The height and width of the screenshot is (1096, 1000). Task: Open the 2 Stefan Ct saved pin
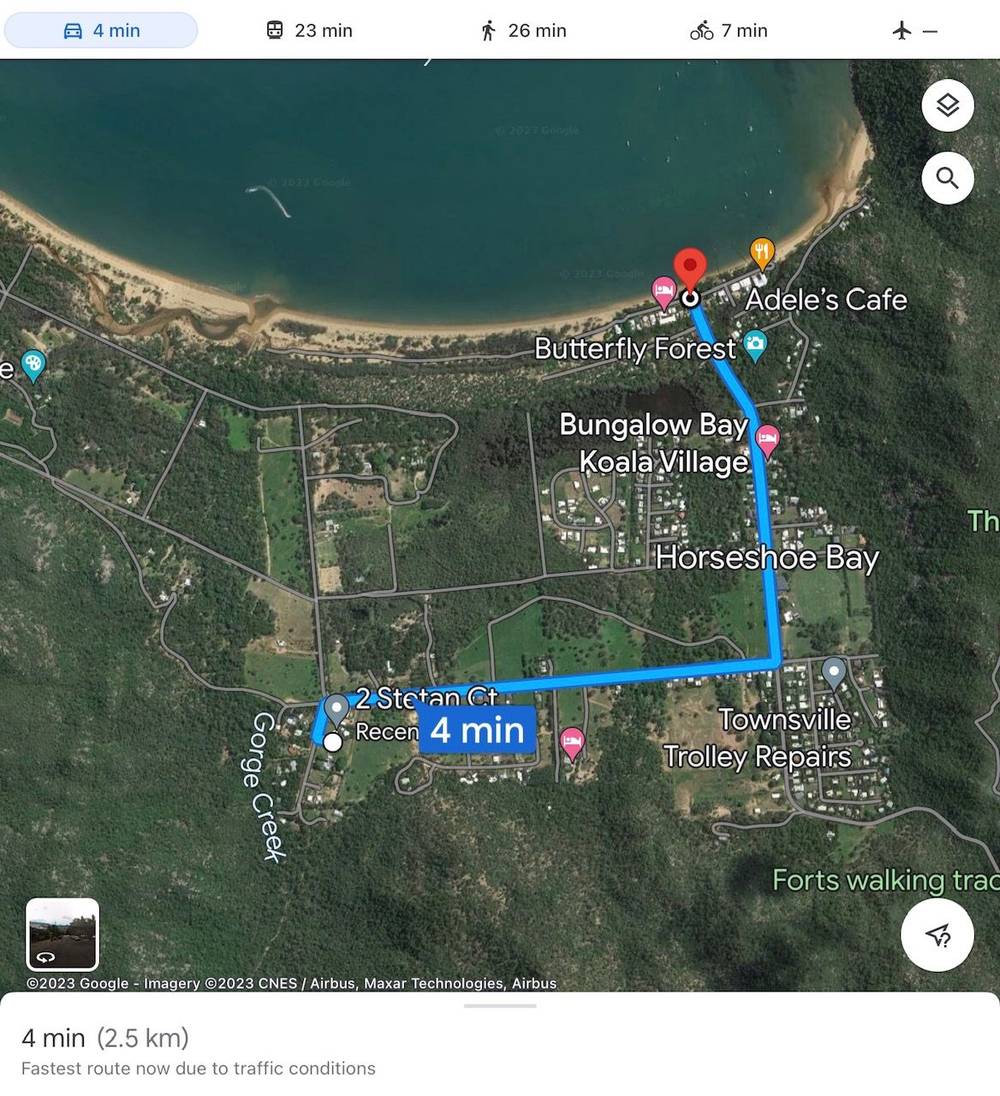click(x=337, y=709)
